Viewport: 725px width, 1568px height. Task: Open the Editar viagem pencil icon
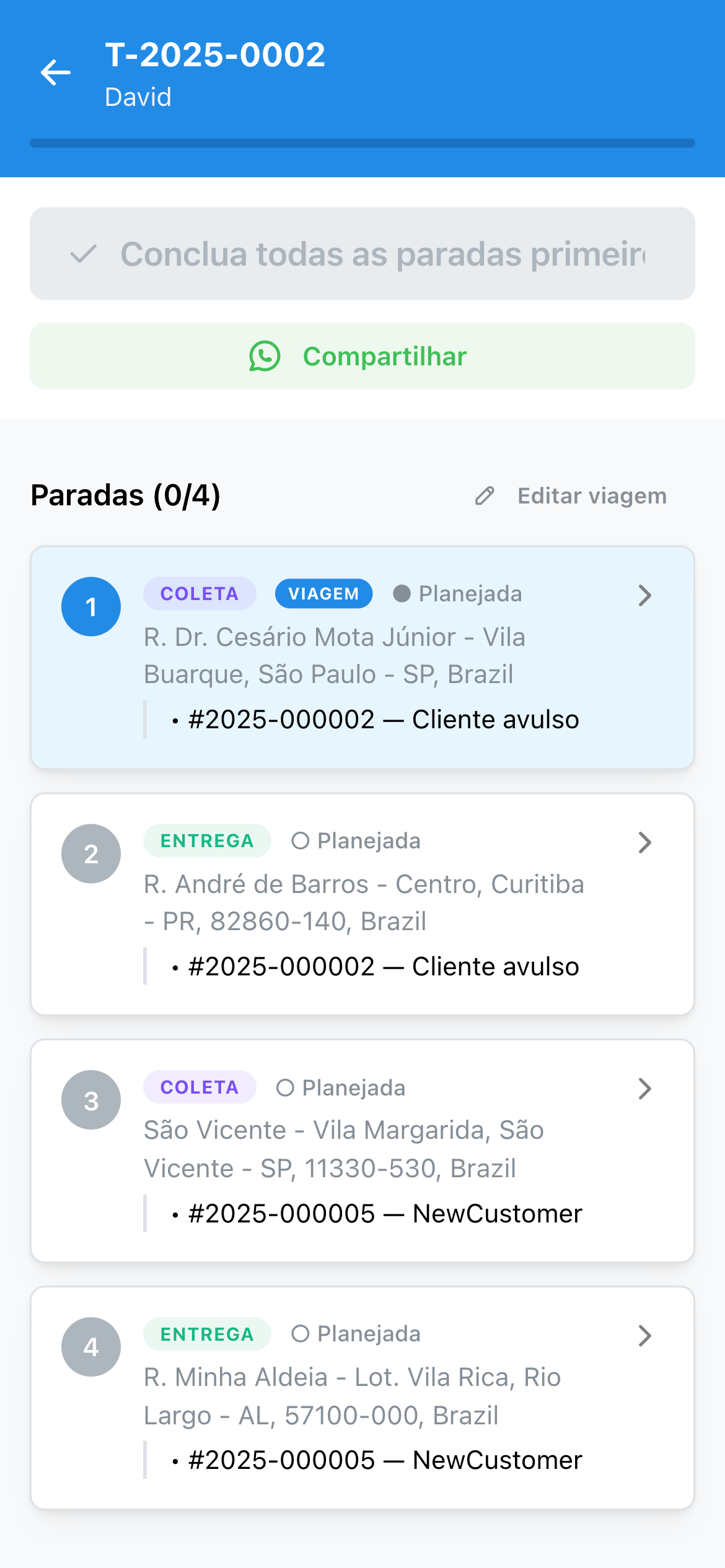pos(485,495)
